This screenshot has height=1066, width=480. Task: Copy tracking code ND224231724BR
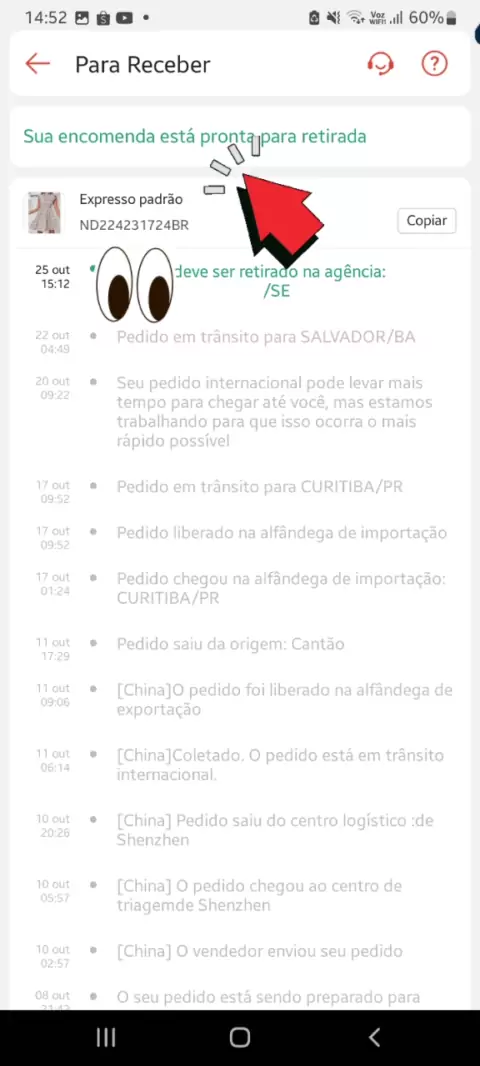[x=426, y=221]
